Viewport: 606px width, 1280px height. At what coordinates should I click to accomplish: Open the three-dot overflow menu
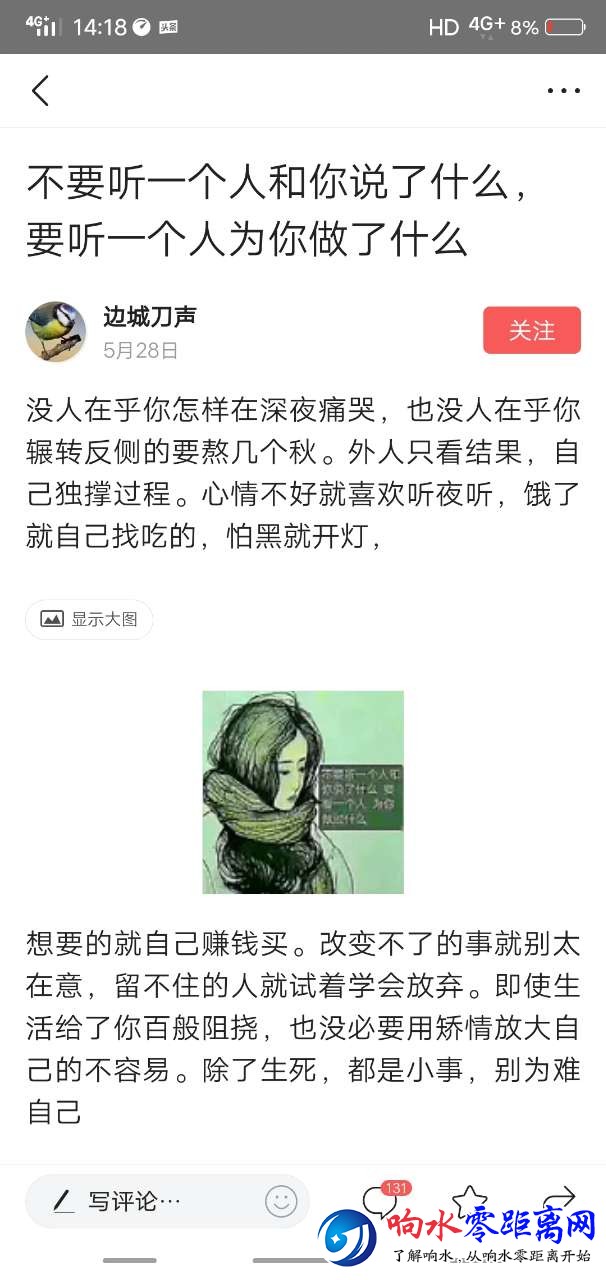point(563,91)
